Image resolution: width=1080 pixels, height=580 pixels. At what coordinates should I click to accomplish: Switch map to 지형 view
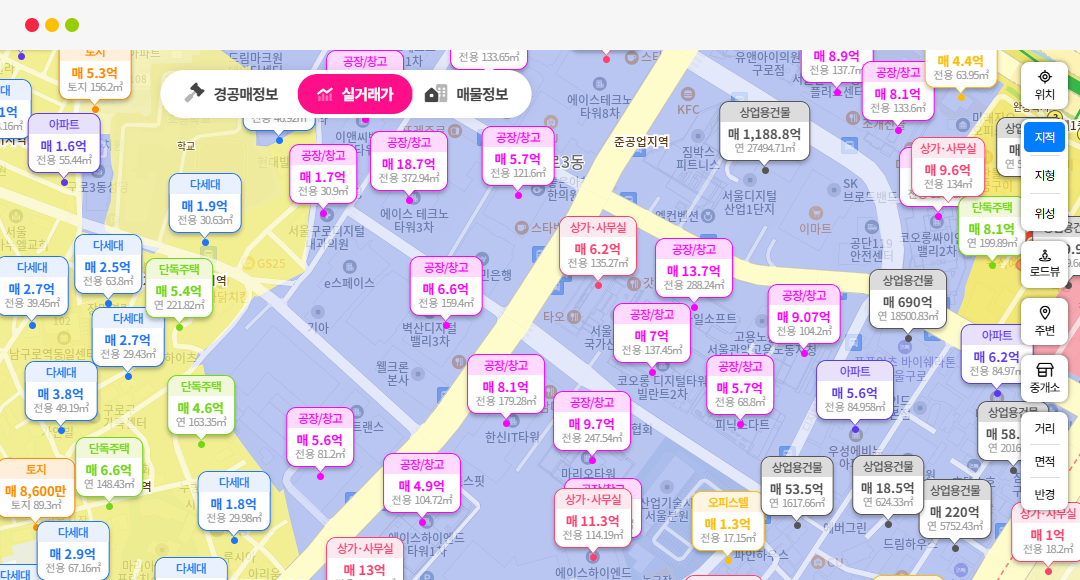[x=1044, y=175]
